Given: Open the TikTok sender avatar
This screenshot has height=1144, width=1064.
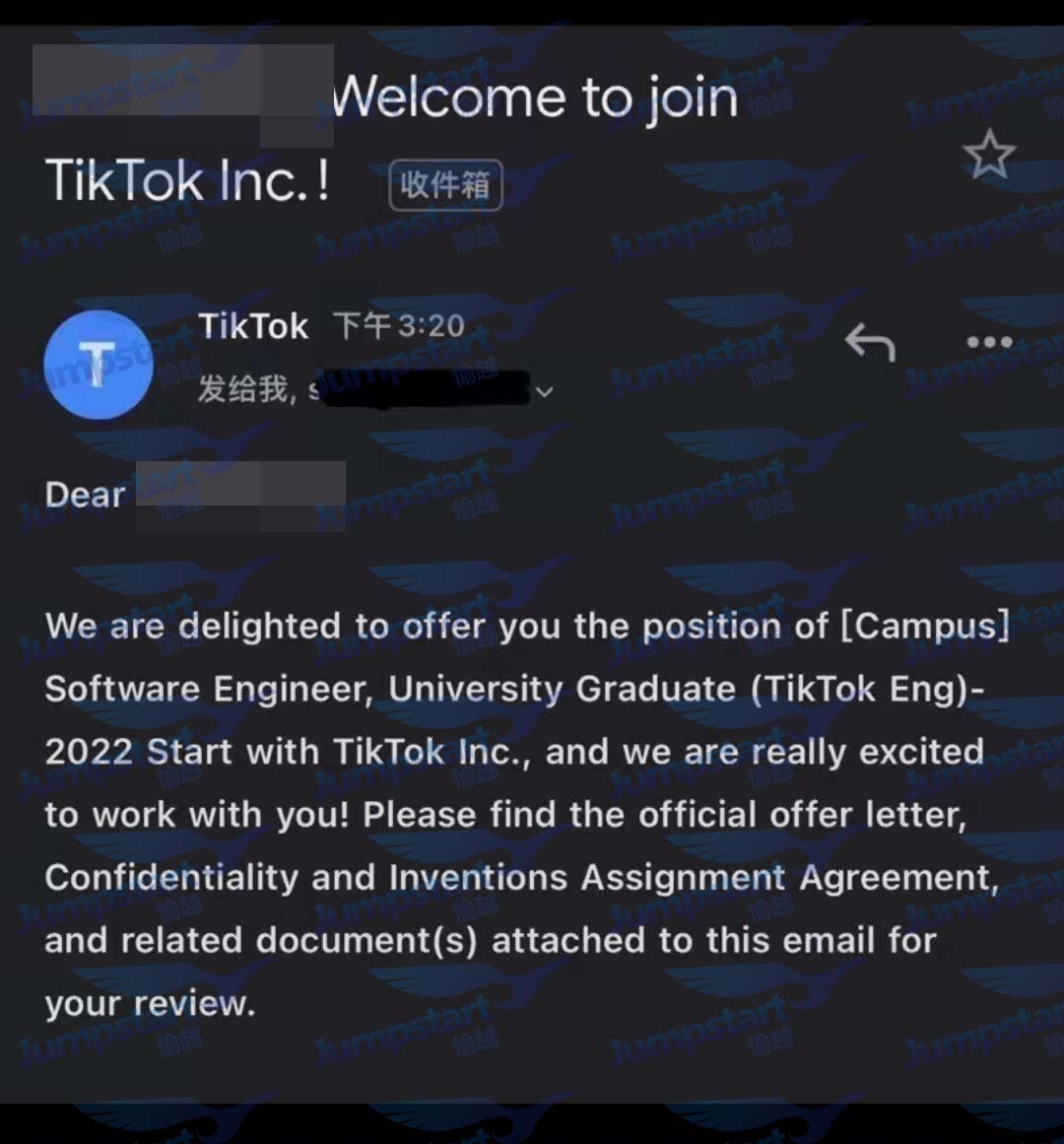Looking at the screenshot, I should point(99,364).
